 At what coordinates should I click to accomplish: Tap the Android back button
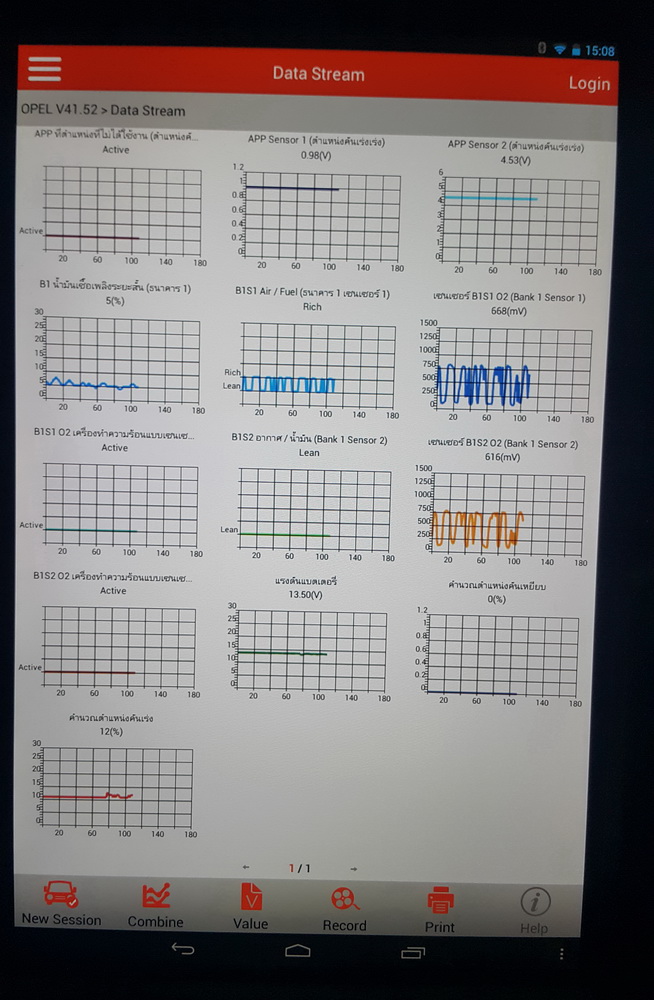182,948
